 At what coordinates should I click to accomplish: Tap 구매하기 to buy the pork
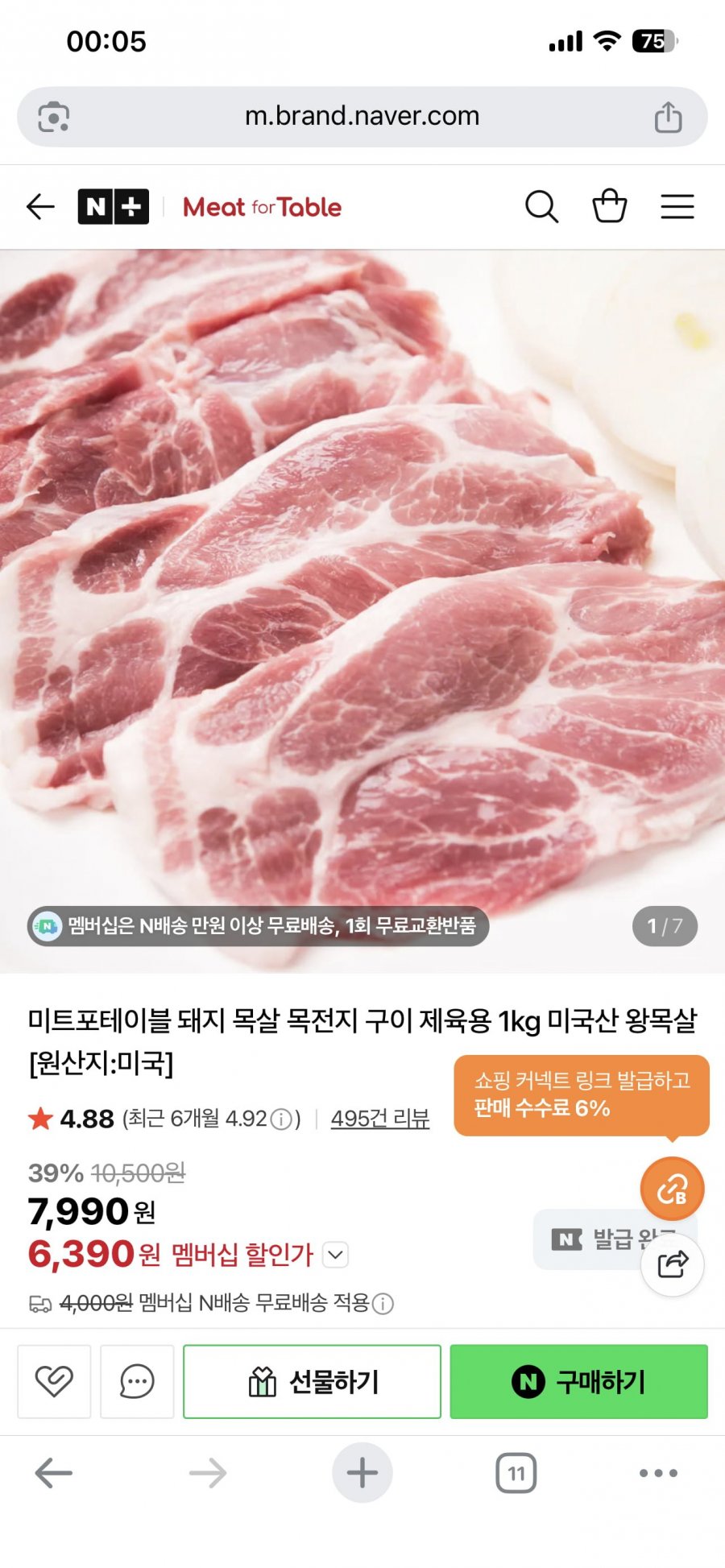(578, 1381)
